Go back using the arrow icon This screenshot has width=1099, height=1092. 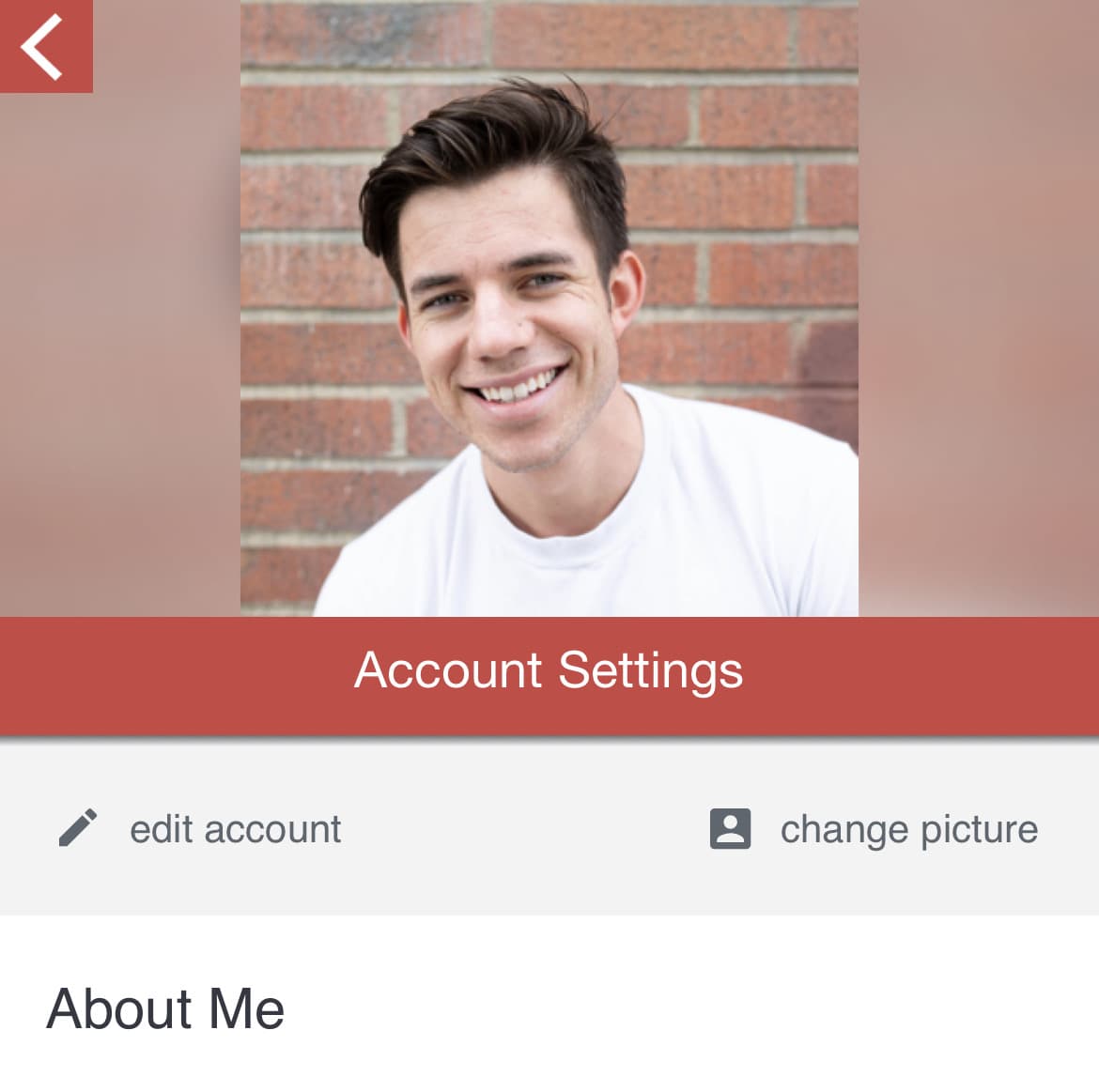[44, 46]
